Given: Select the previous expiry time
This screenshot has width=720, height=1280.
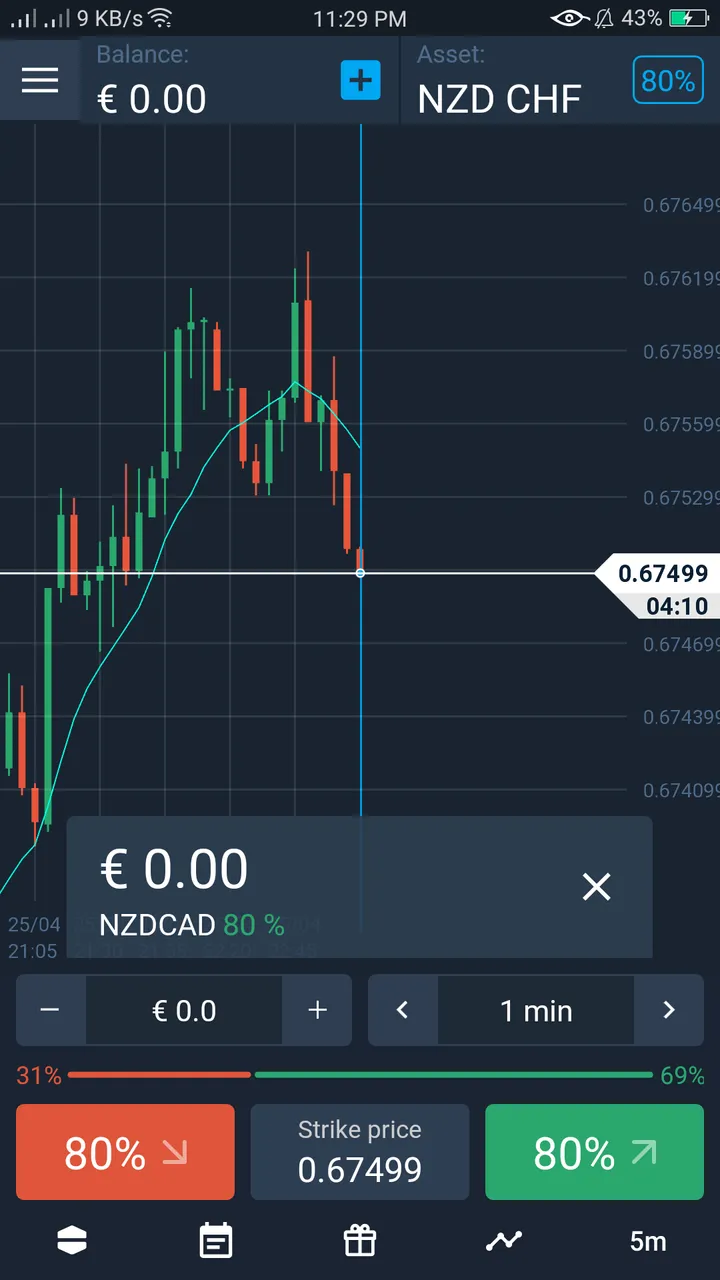Looking at the screenshot, I should point(403,1010).
